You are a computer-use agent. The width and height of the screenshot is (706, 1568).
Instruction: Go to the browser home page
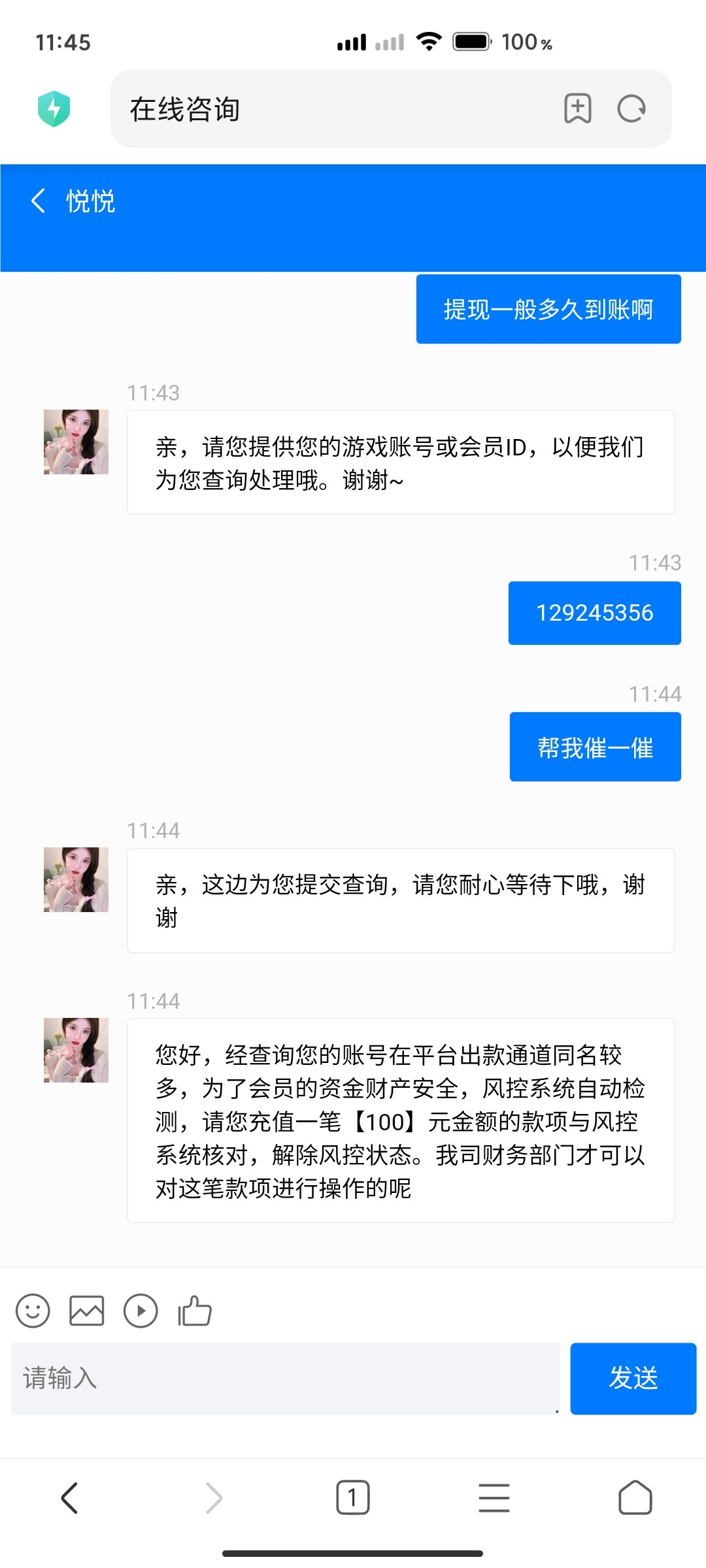[x=635, y=1497]
